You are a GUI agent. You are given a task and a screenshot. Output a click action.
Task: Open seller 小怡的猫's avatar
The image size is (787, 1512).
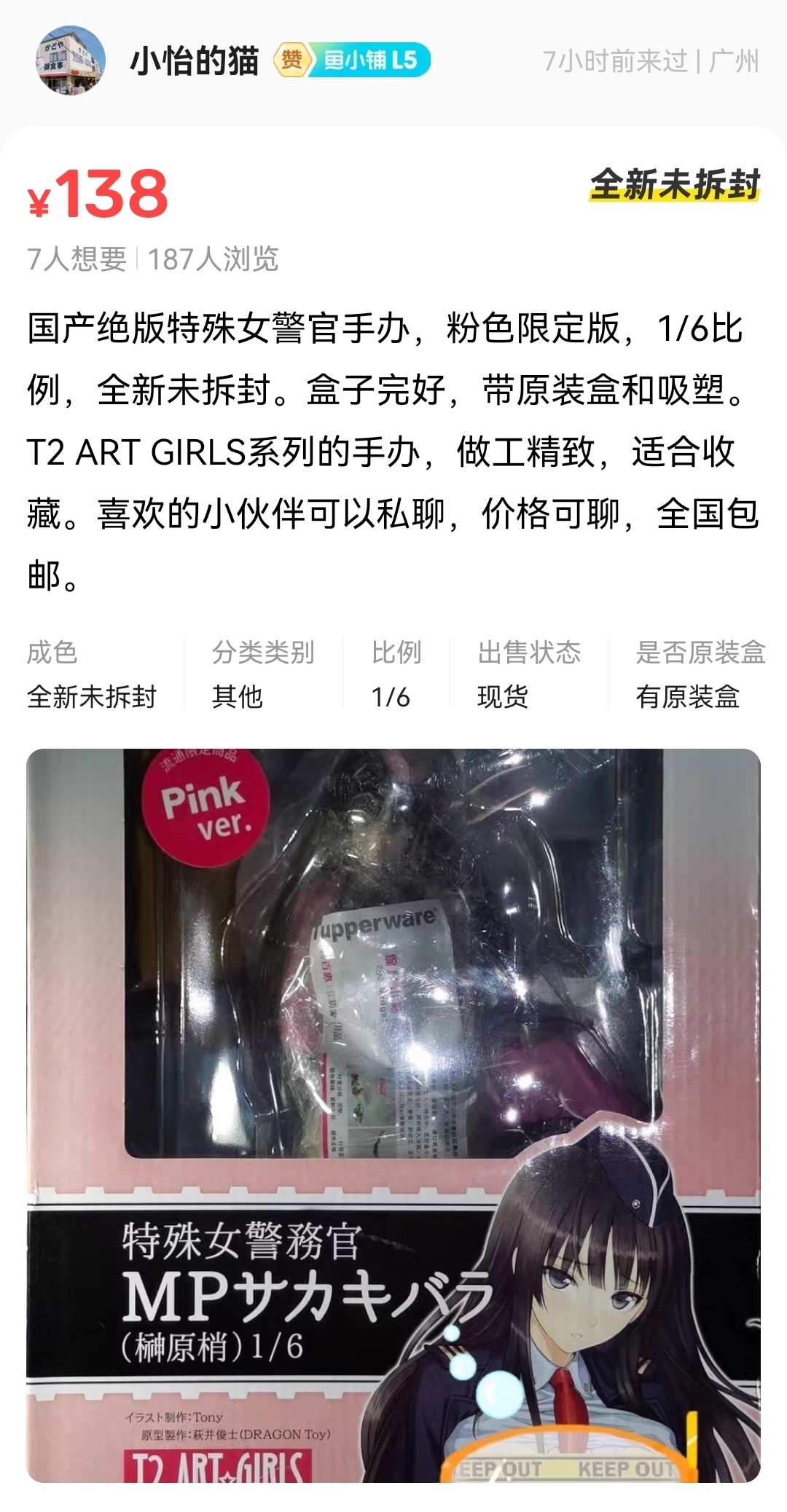point(71,61)
